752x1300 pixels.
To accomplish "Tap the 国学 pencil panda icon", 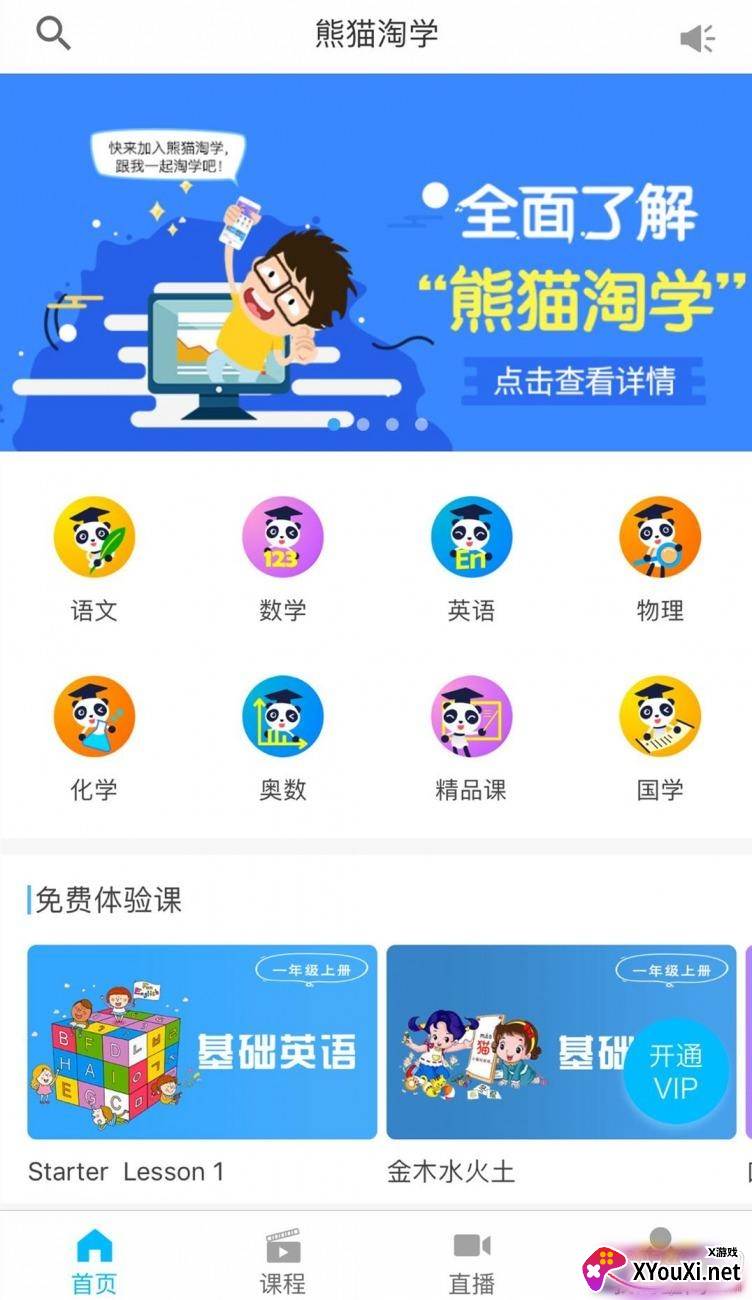I will 658,716.
